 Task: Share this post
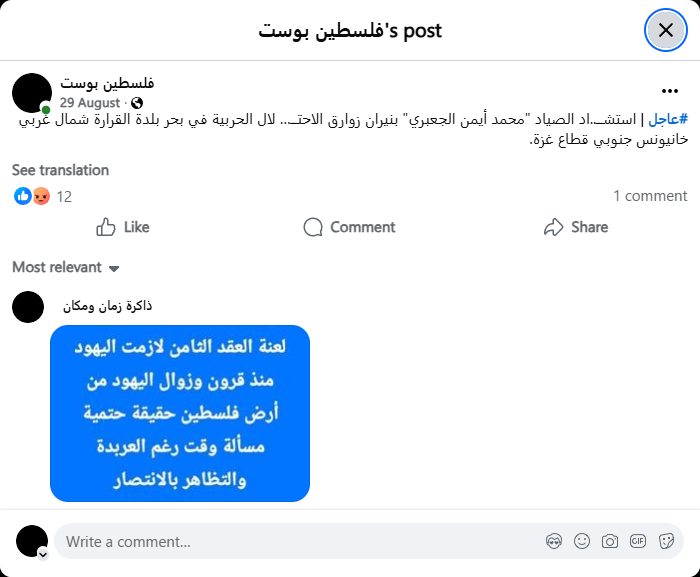(576, 227)
